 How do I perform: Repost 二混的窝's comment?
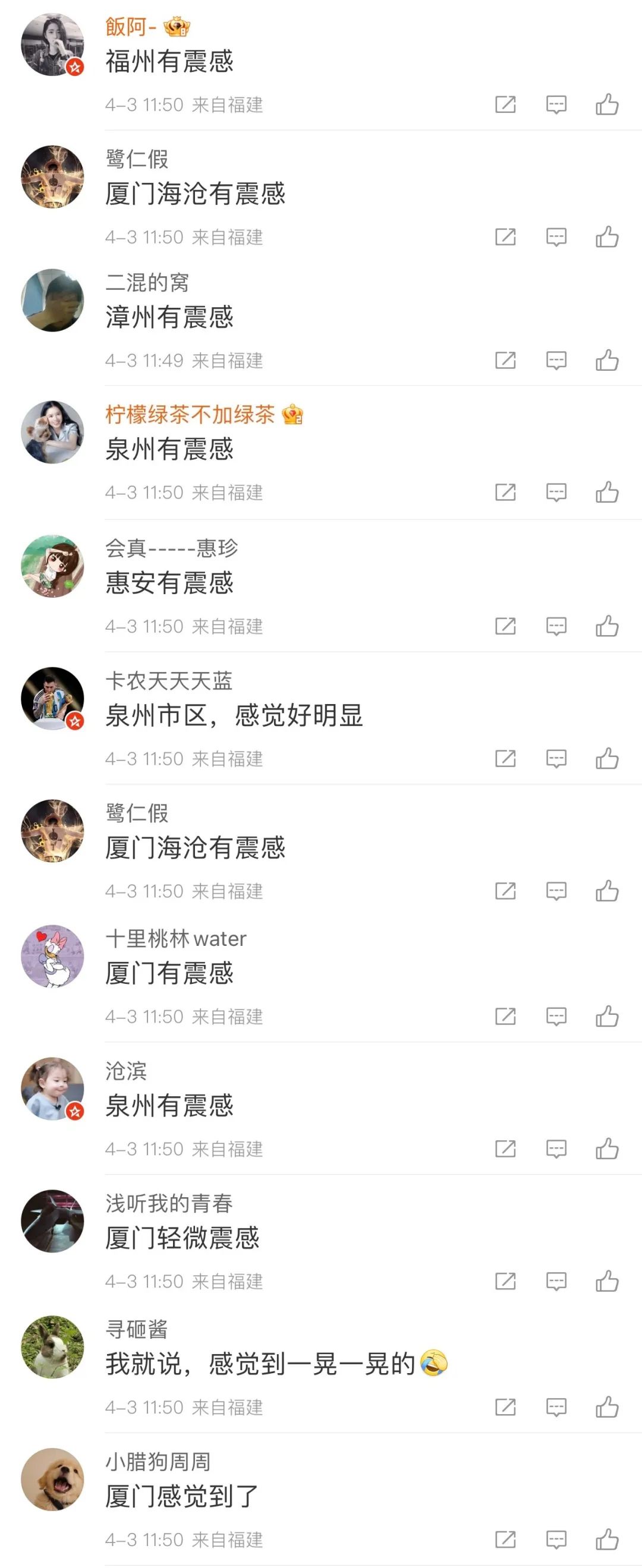505,360
